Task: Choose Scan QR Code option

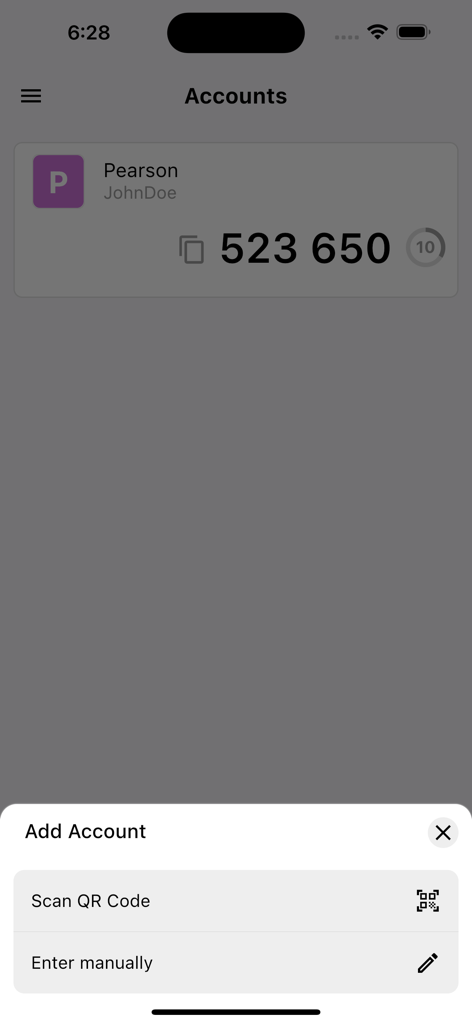Action: (236, 901)
